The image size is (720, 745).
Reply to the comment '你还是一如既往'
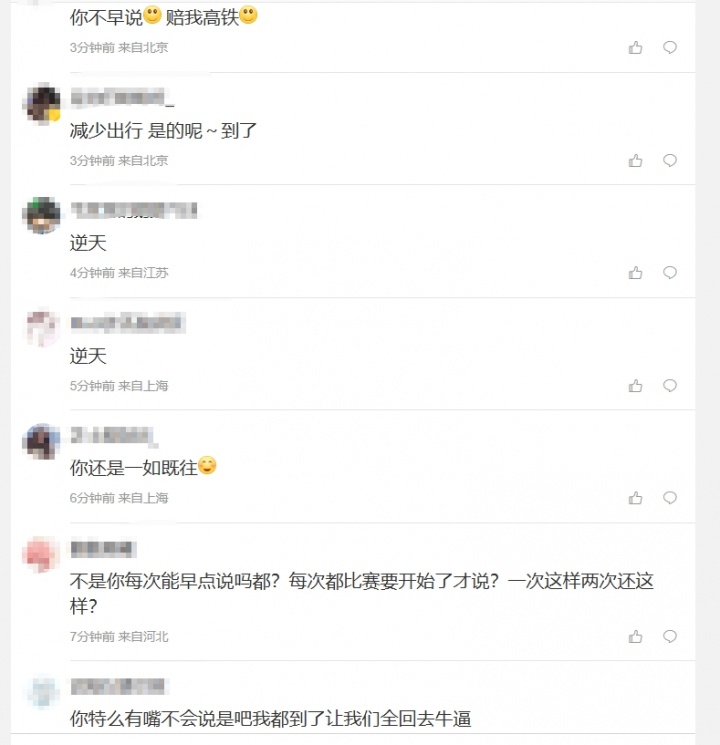click(x=670, y=498)
